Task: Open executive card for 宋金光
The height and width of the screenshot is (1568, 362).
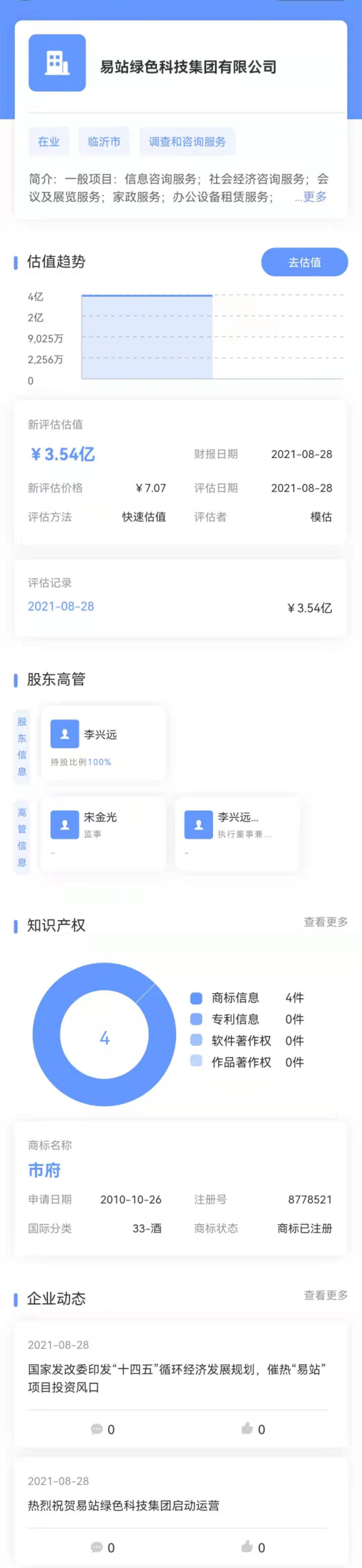Action: click(x=103, y=833)
